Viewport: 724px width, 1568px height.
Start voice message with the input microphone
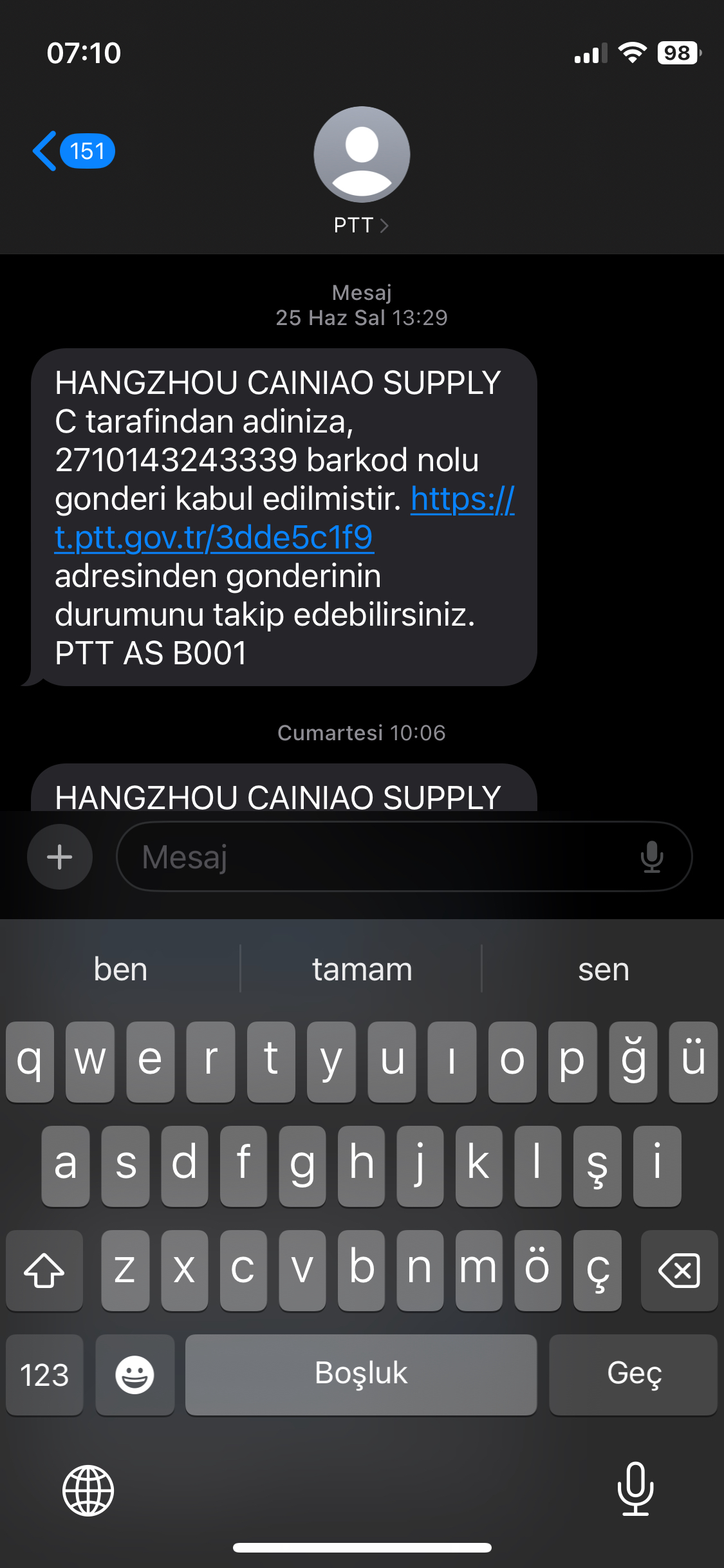tap(651, 857)
